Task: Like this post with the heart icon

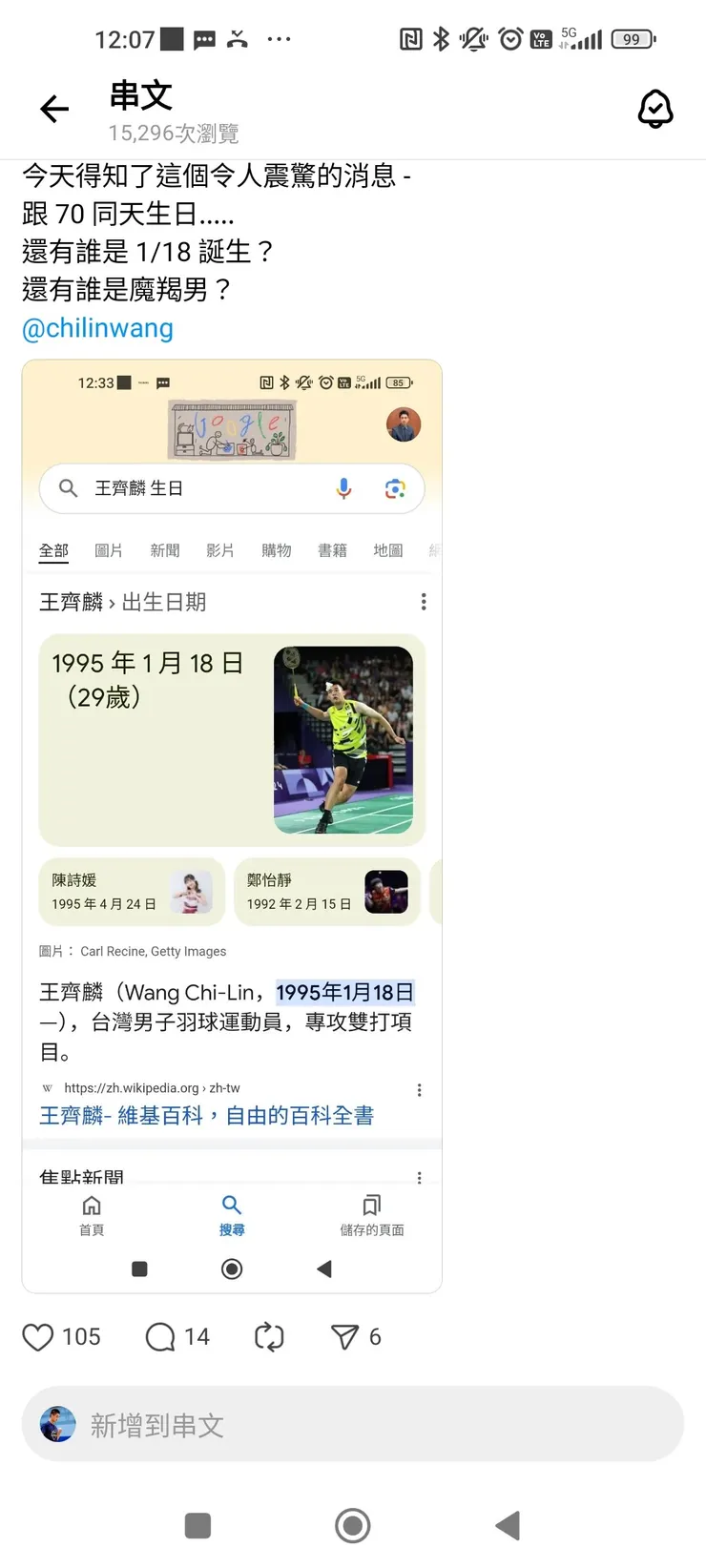Action: pos(38,1337)
